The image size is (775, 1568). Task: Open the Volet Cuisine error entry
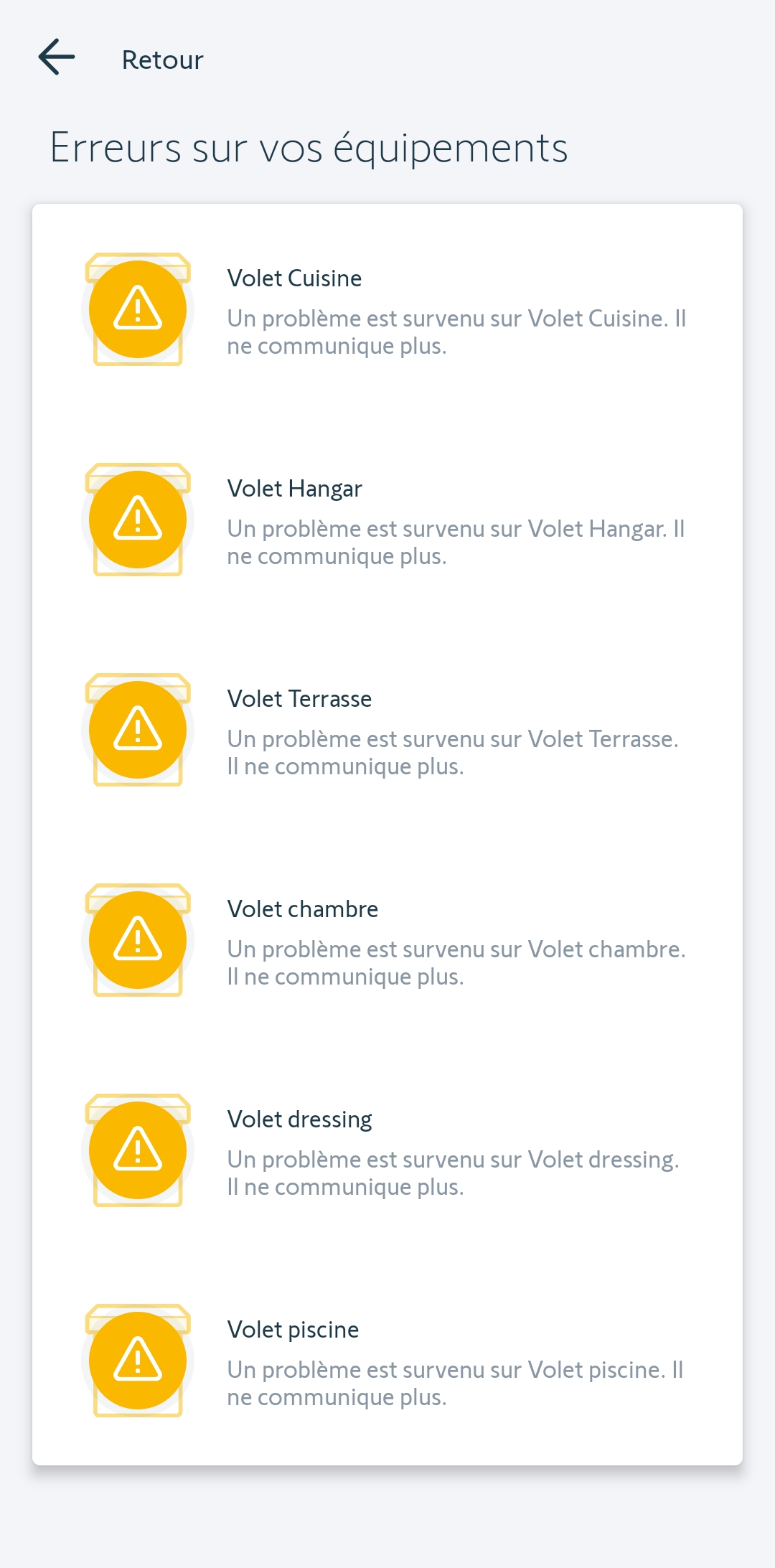click(x=387, y=310)
